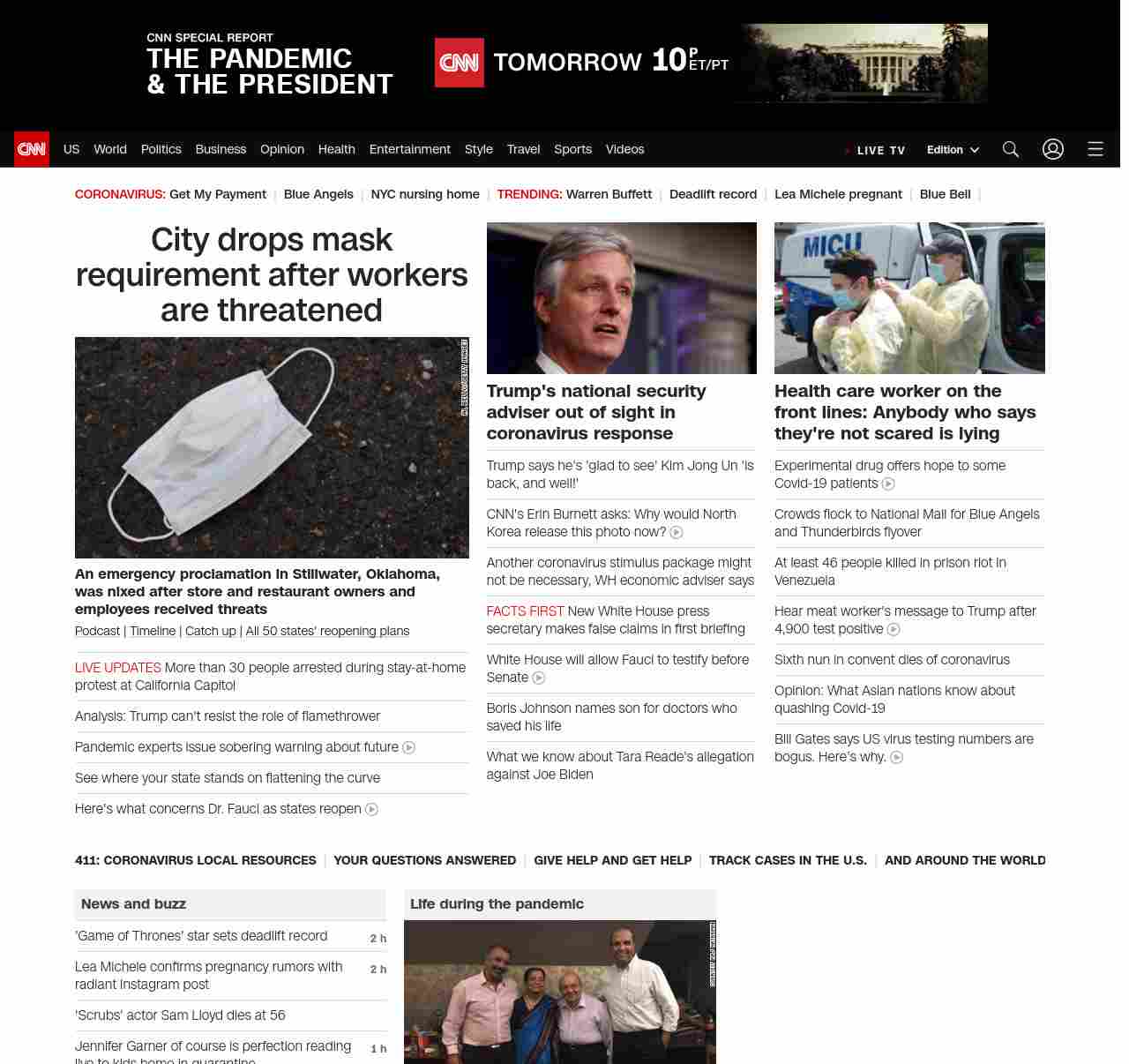
Task: Open the hamburger menu
Action: tap(1095, 149)
